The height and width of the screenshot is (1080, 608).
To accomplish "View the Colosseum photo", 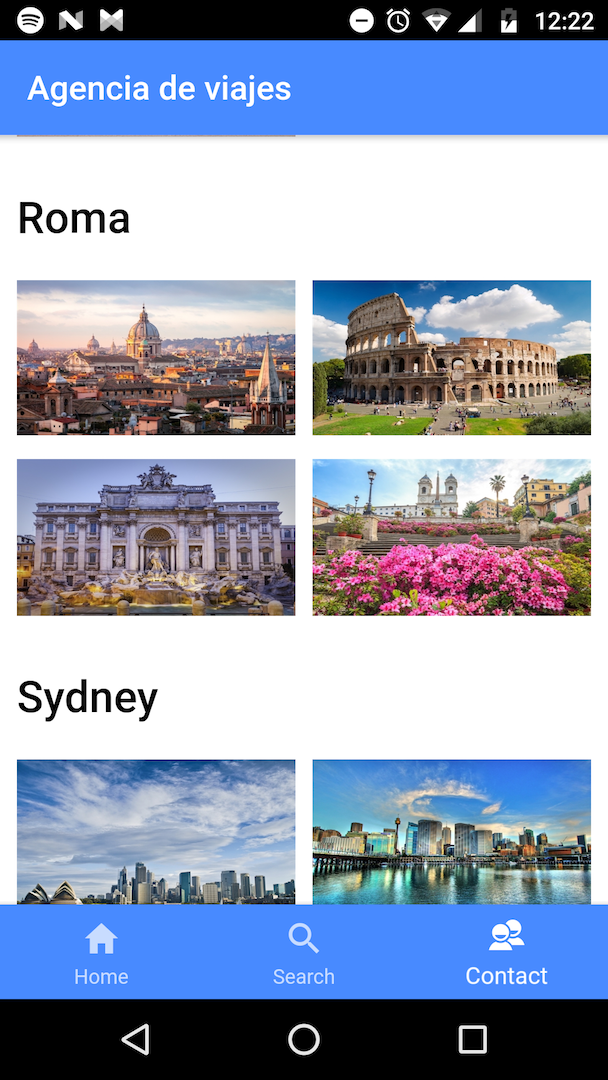I will pos(452,358).
